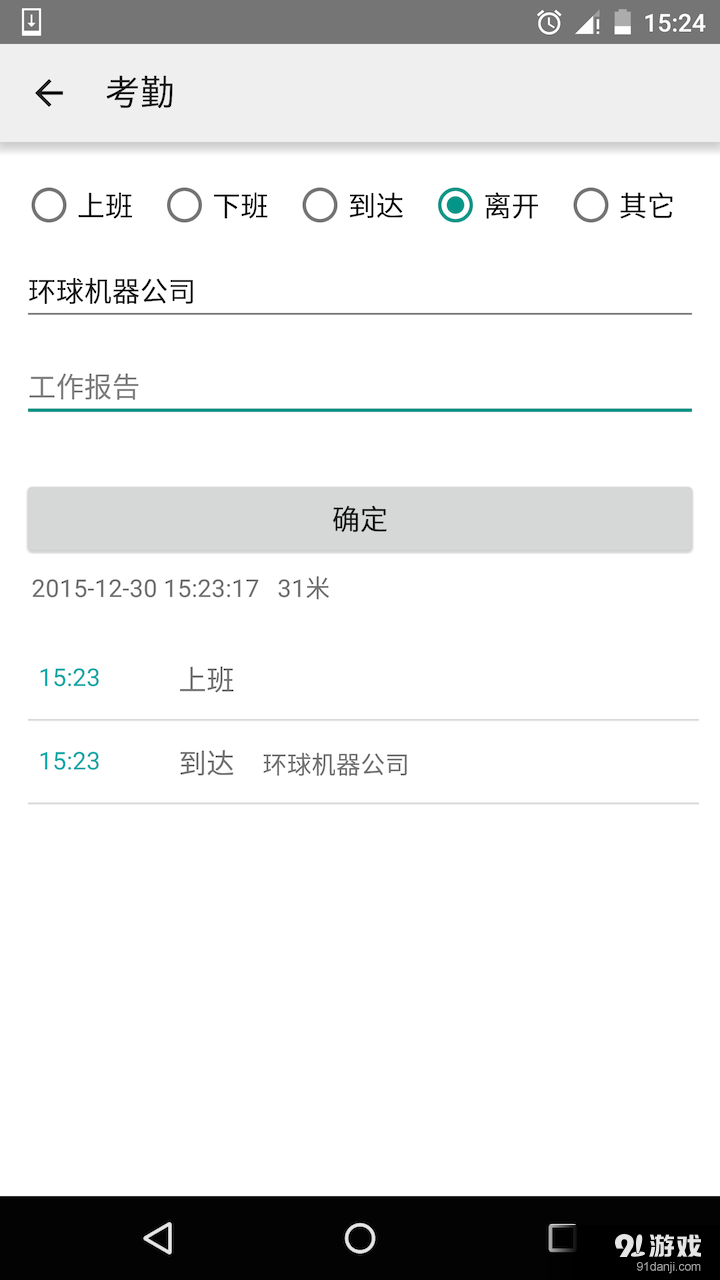Screen dimensions: 720x1280
Task: Open recent apps with the square navigation button
Action: coord(562,1238)
